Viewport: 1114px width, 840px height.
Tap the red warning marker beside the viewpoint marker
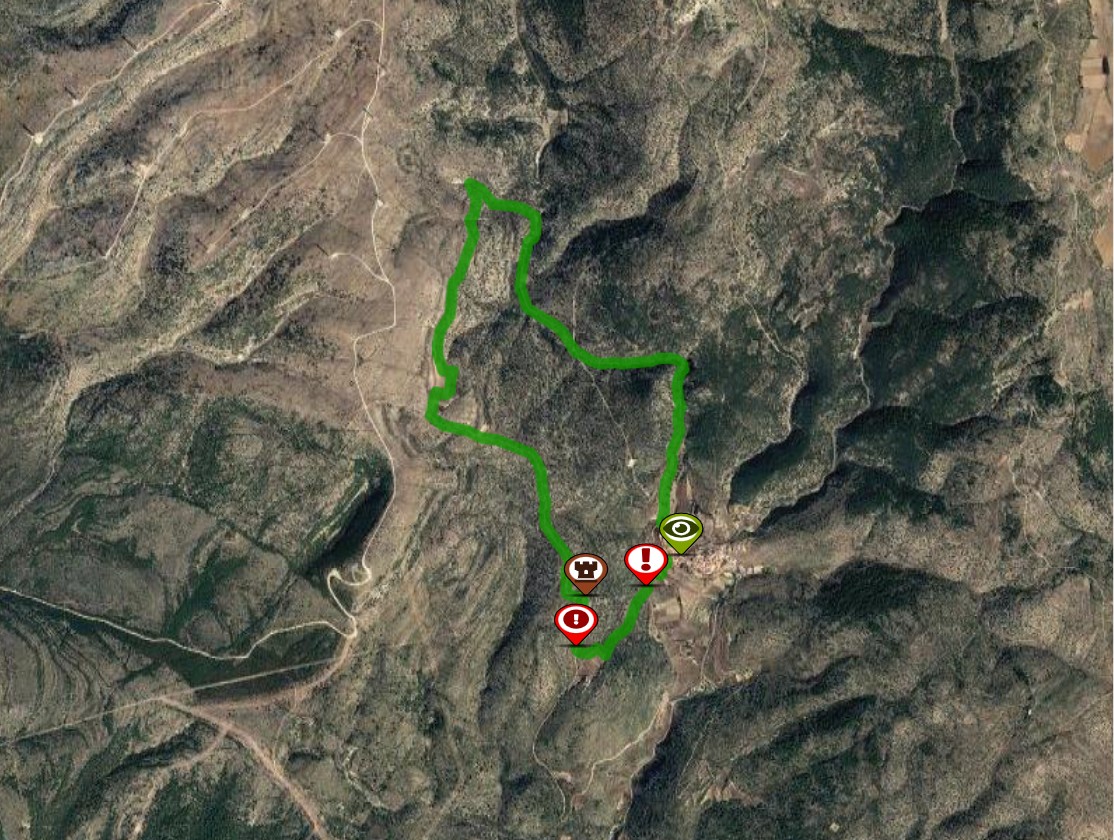click(646, 560)
